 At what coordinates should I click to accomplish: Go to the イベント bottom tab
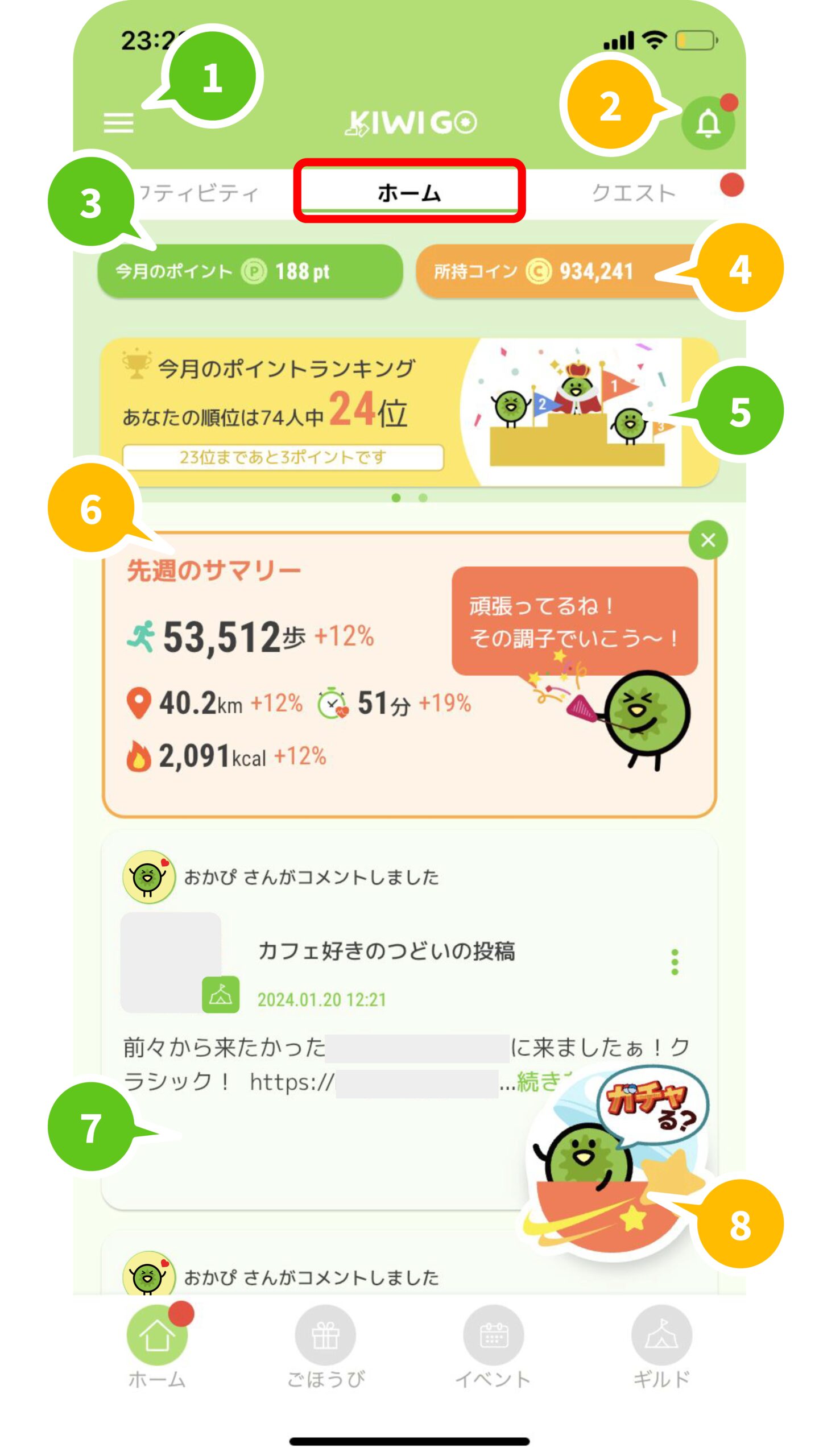point(493,1347)
